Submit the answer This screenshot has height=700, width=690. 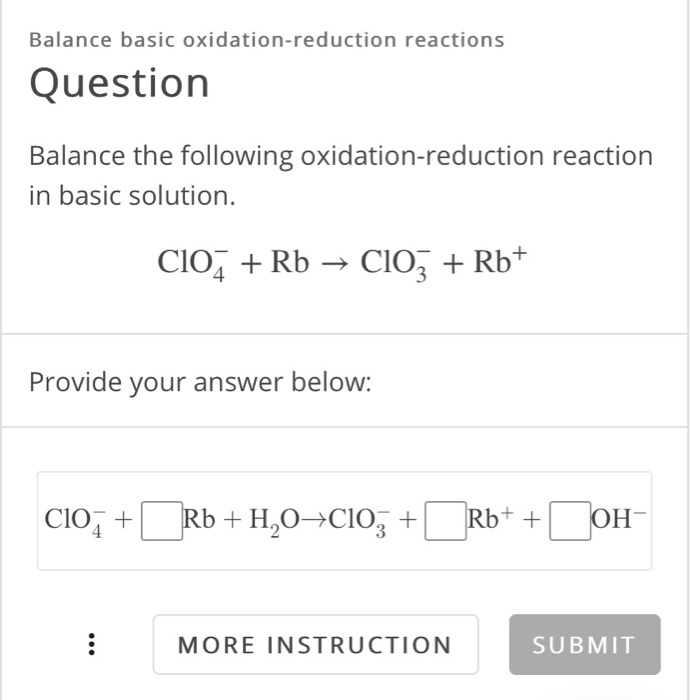coord(584,645)
